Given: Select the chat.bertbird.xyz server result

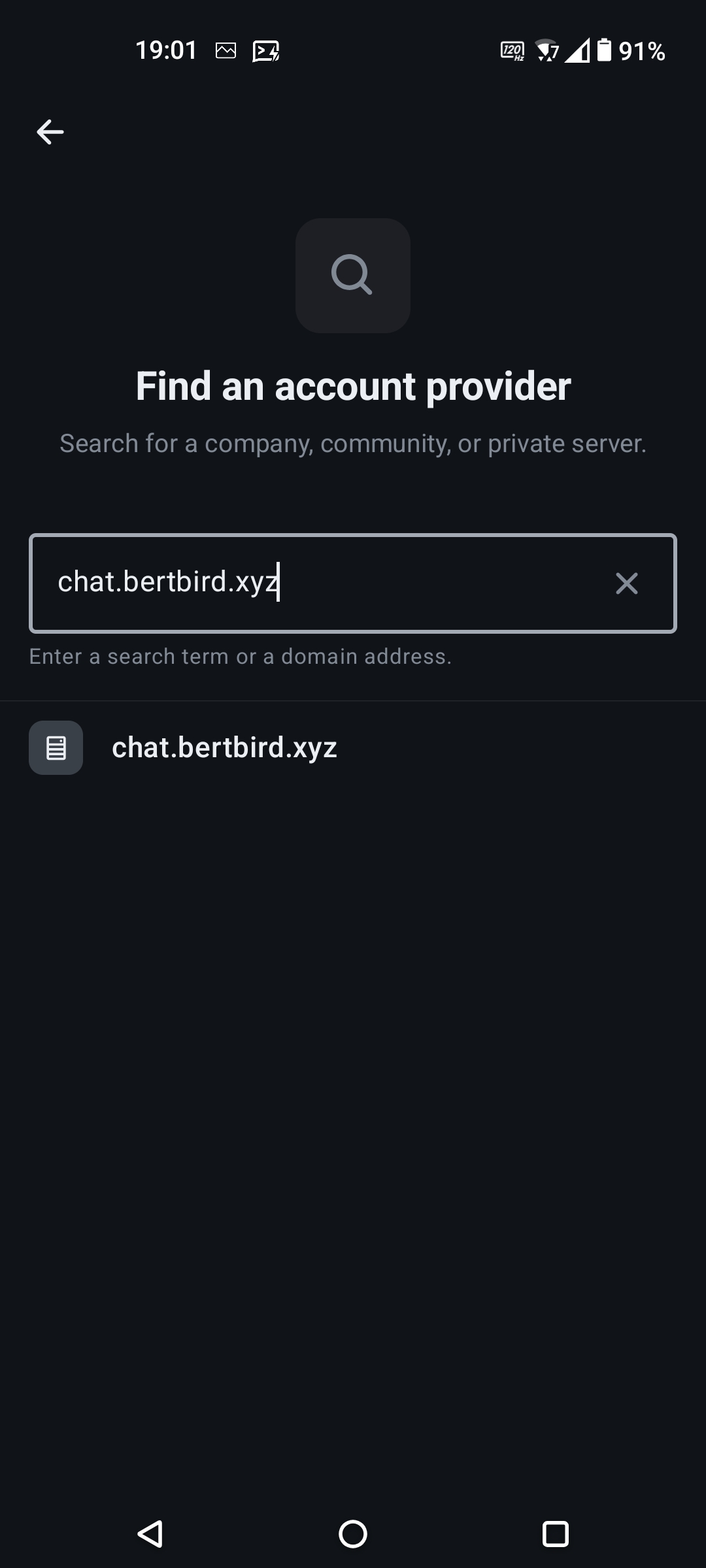Looking at the screenshot, I should [225, 747].
